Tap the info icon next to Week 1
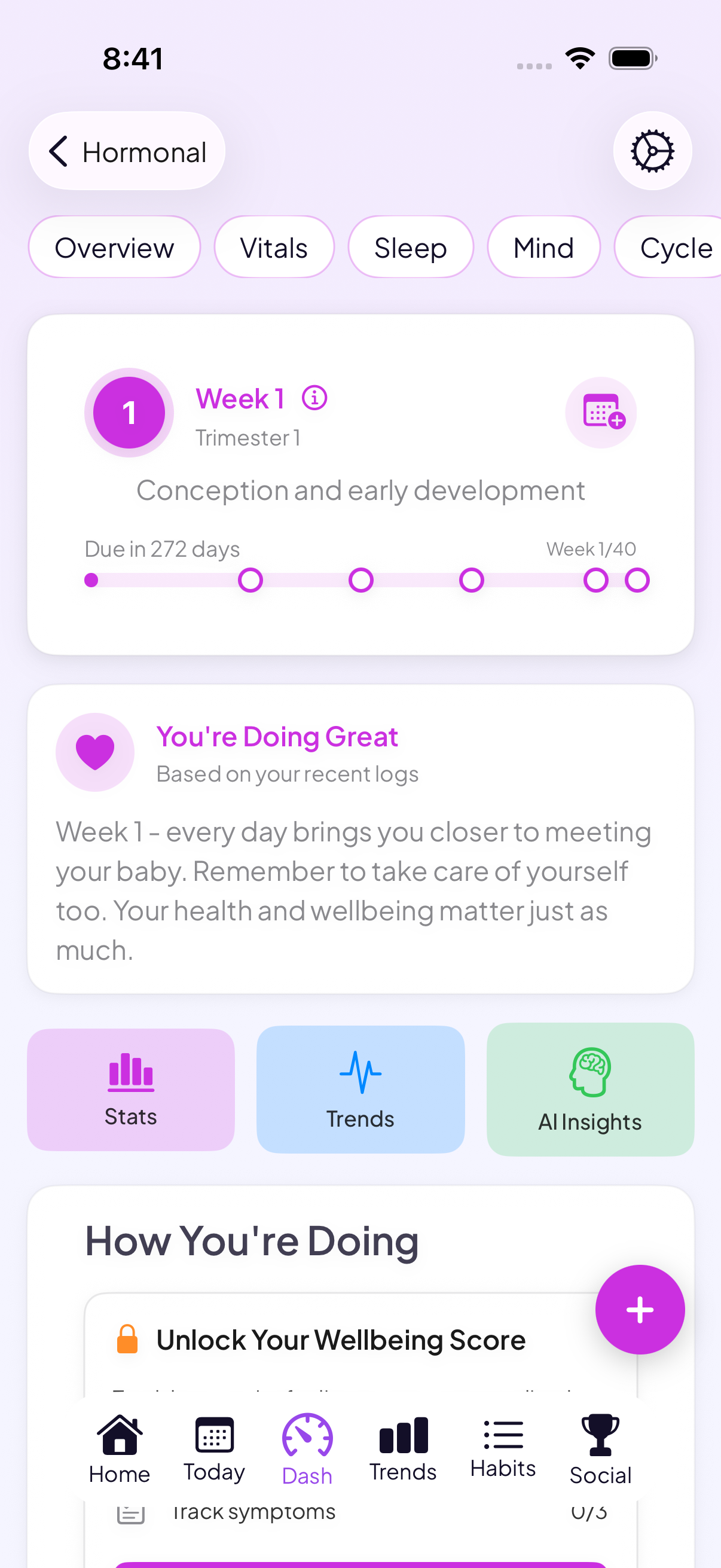 (x=313, y=398)
